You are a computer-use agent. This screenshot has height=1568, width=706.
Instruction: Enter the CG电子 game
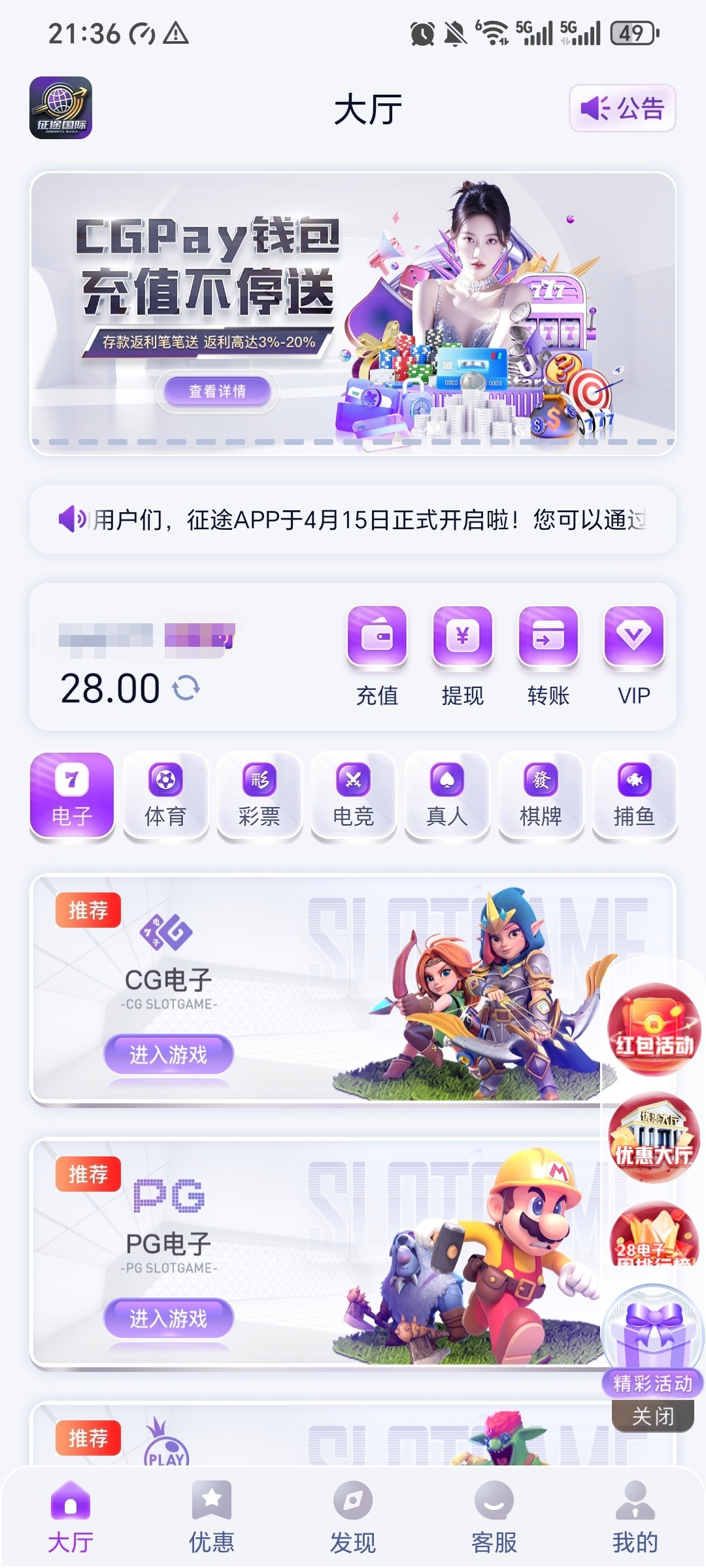tap(169, 1054)
